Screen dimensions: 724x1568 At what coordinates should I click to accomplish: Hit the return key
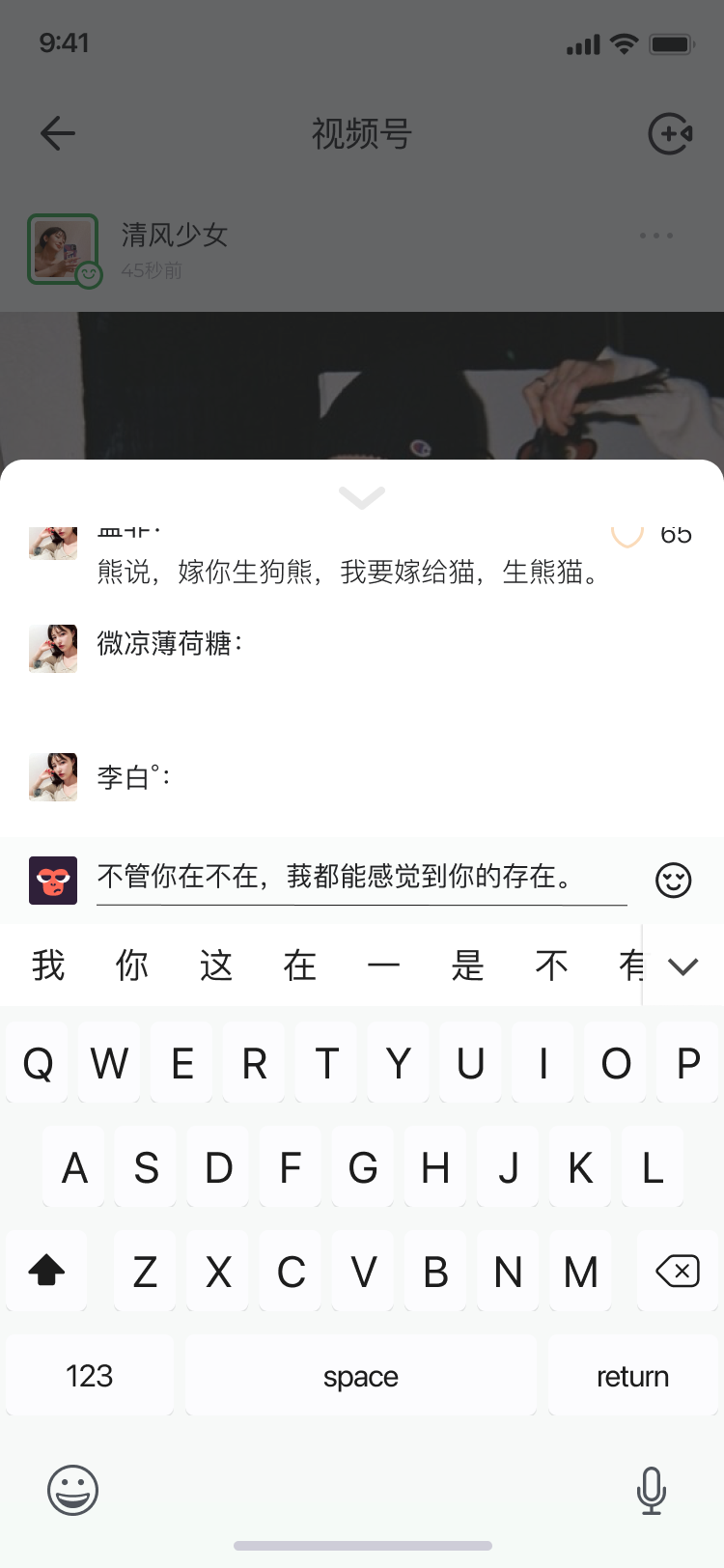[x=632, y=1376]
